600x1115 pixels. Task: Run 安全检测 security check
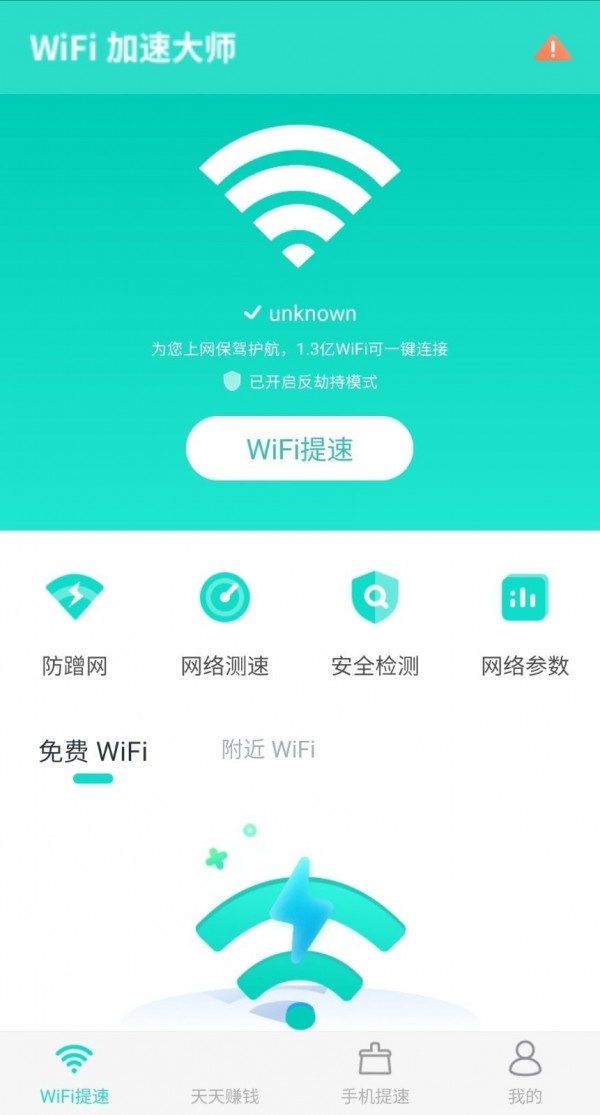[x=375, y=623]
